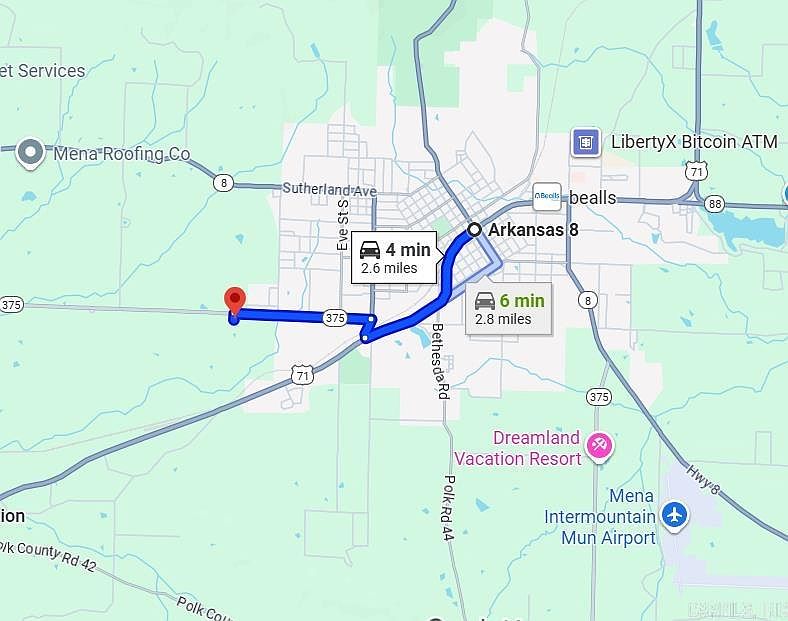Screen dimensions: 788x621
Task: Tap the 4 min route label
Action: pyautogui.click(x=395, y=258)
